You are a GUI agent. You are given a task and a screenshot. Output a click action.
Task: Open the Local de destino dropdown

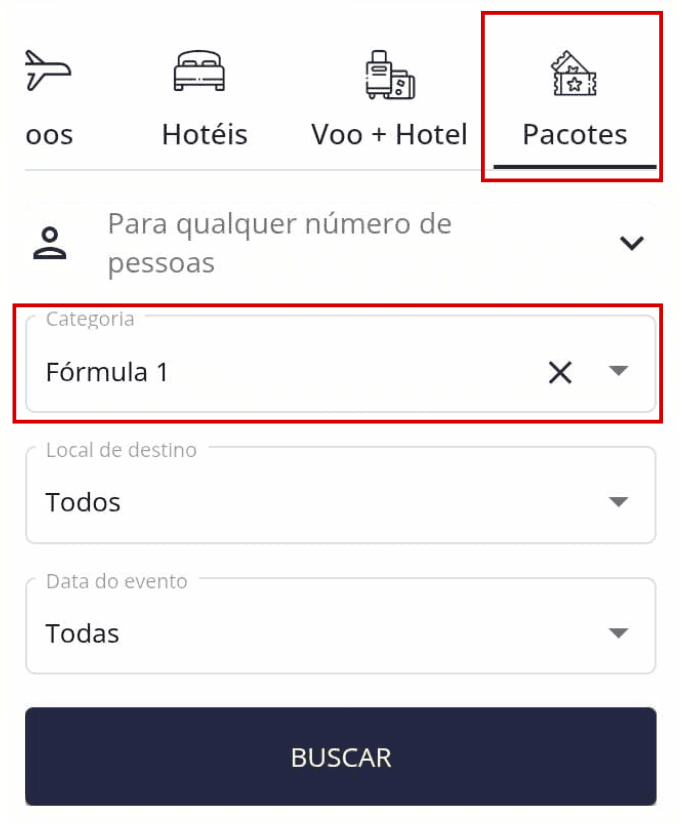[340, 502]
